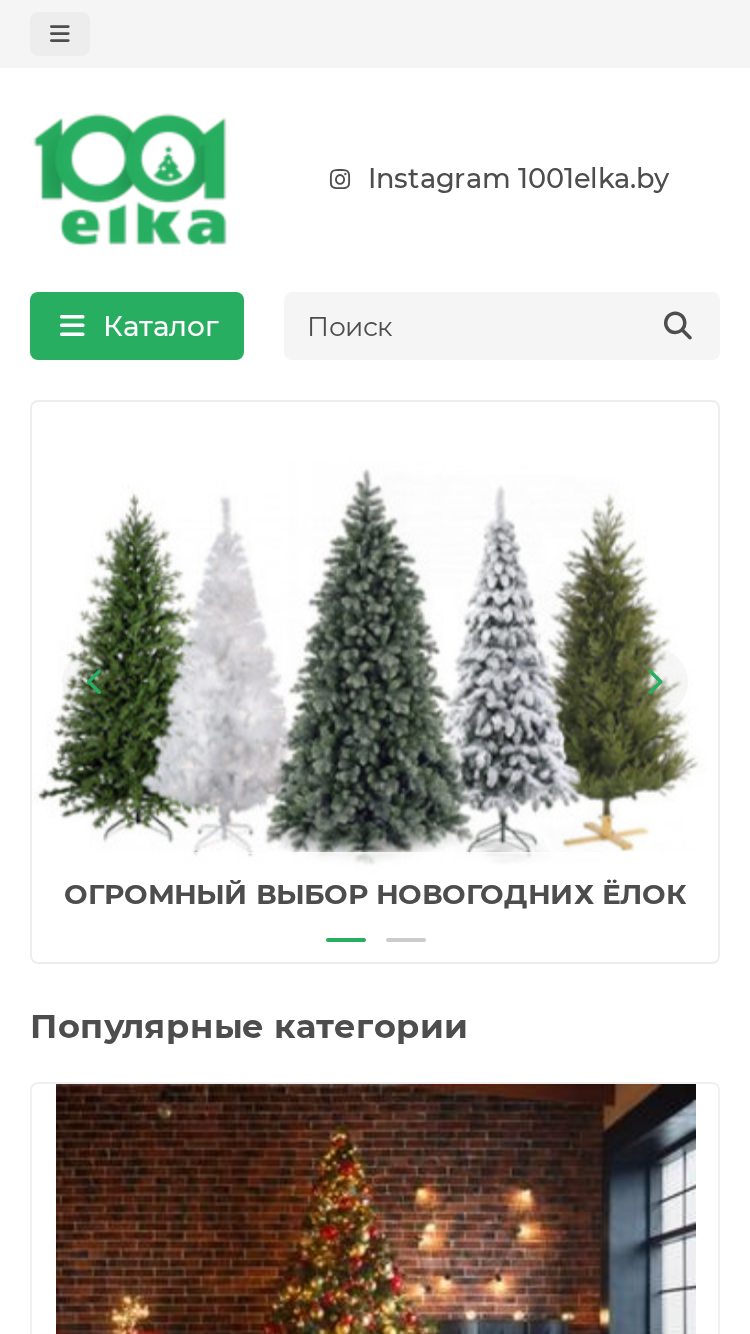The width and height of the screenshot is (750, 1334).
Task: Select the second slide indicator
Action: click(406, 940)
